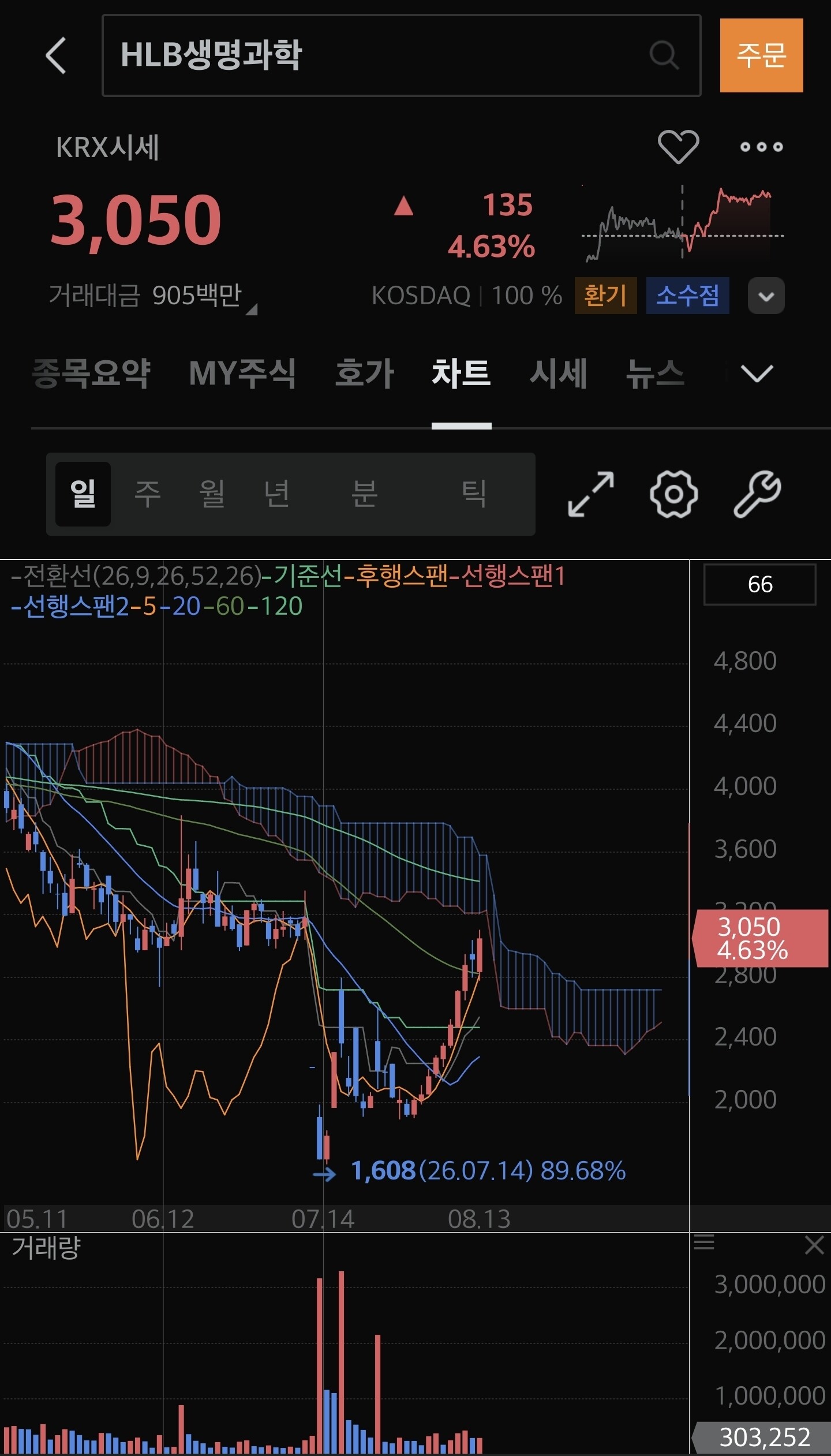Open chart settings with the gear icon
This screenshot has width=831, height=1456.
674,494
